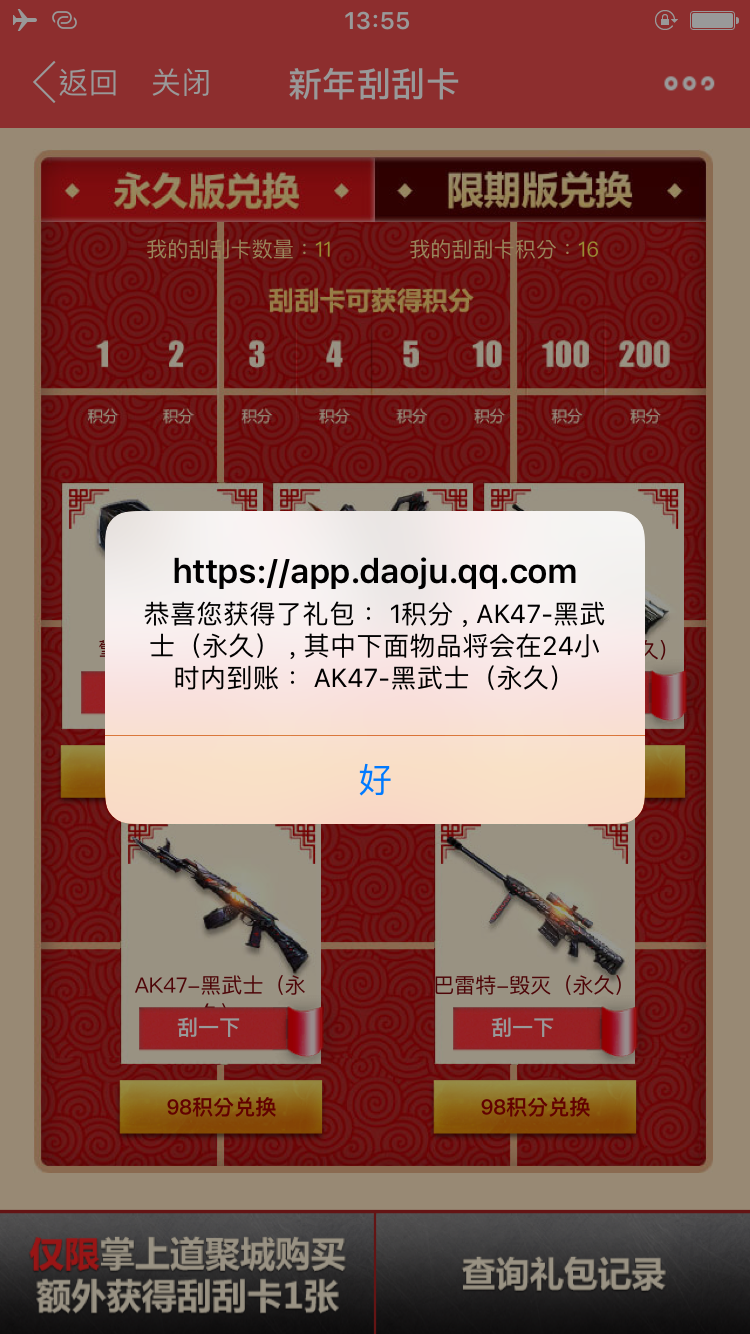Redeem 巴雷特-毁灭 for 98积分
This screenshot has height=1334, width=750.
535,1107
